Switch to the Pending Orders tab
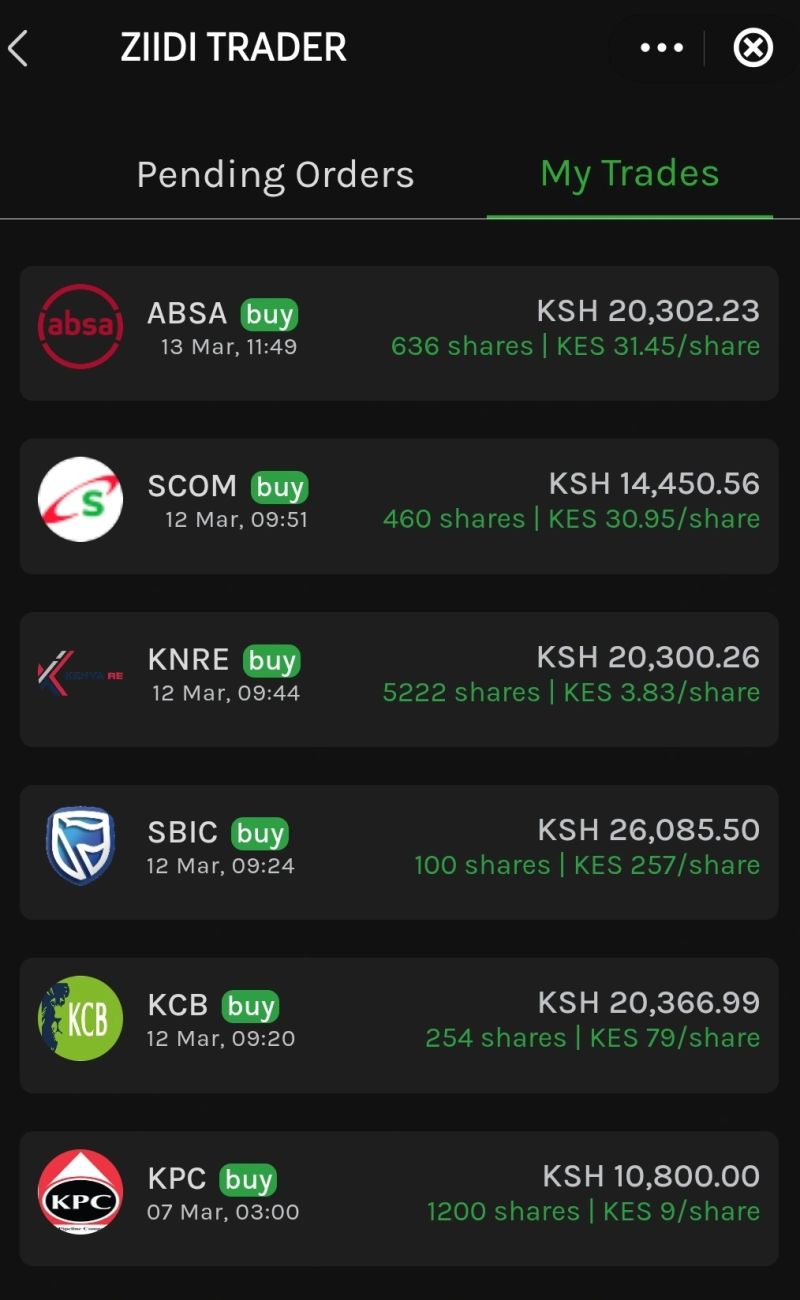The width and height of the screenshot is (800, 1300). point(275,174)
